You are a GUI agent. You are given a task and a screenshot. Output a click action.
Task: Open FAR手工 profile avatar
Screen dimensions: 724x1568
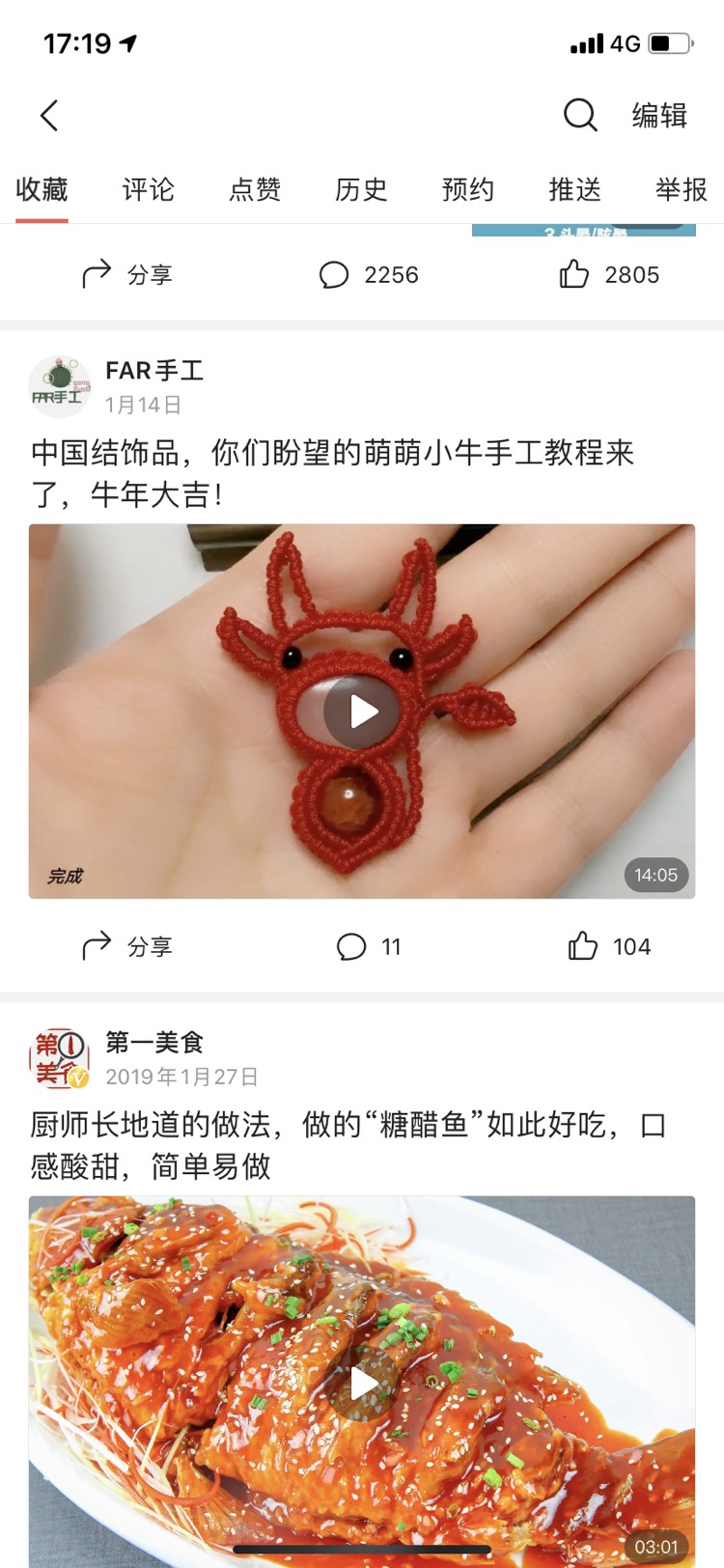tap(59, 386)
